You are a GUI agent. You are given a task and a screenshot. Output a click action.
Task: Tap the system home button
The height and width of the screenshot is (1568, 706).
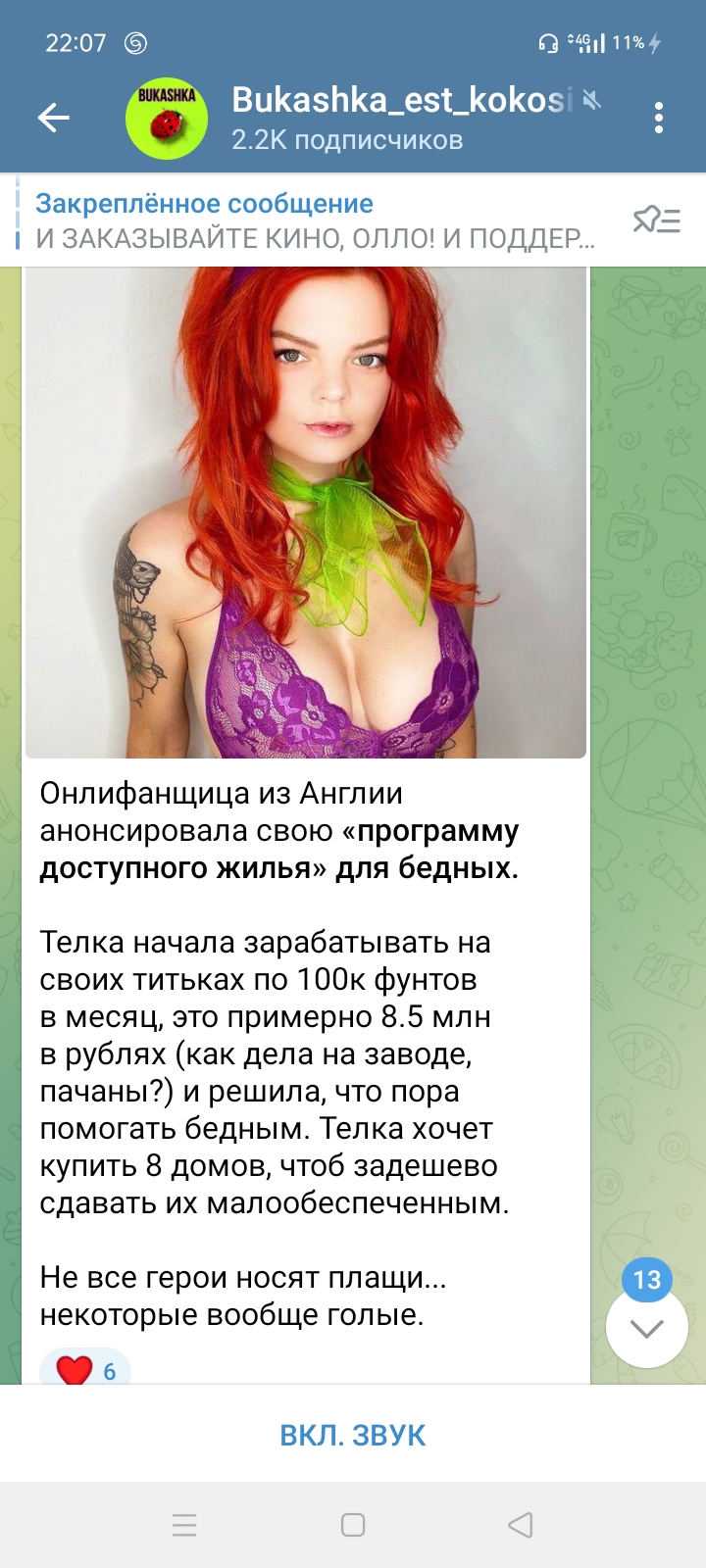(353, 1525)
